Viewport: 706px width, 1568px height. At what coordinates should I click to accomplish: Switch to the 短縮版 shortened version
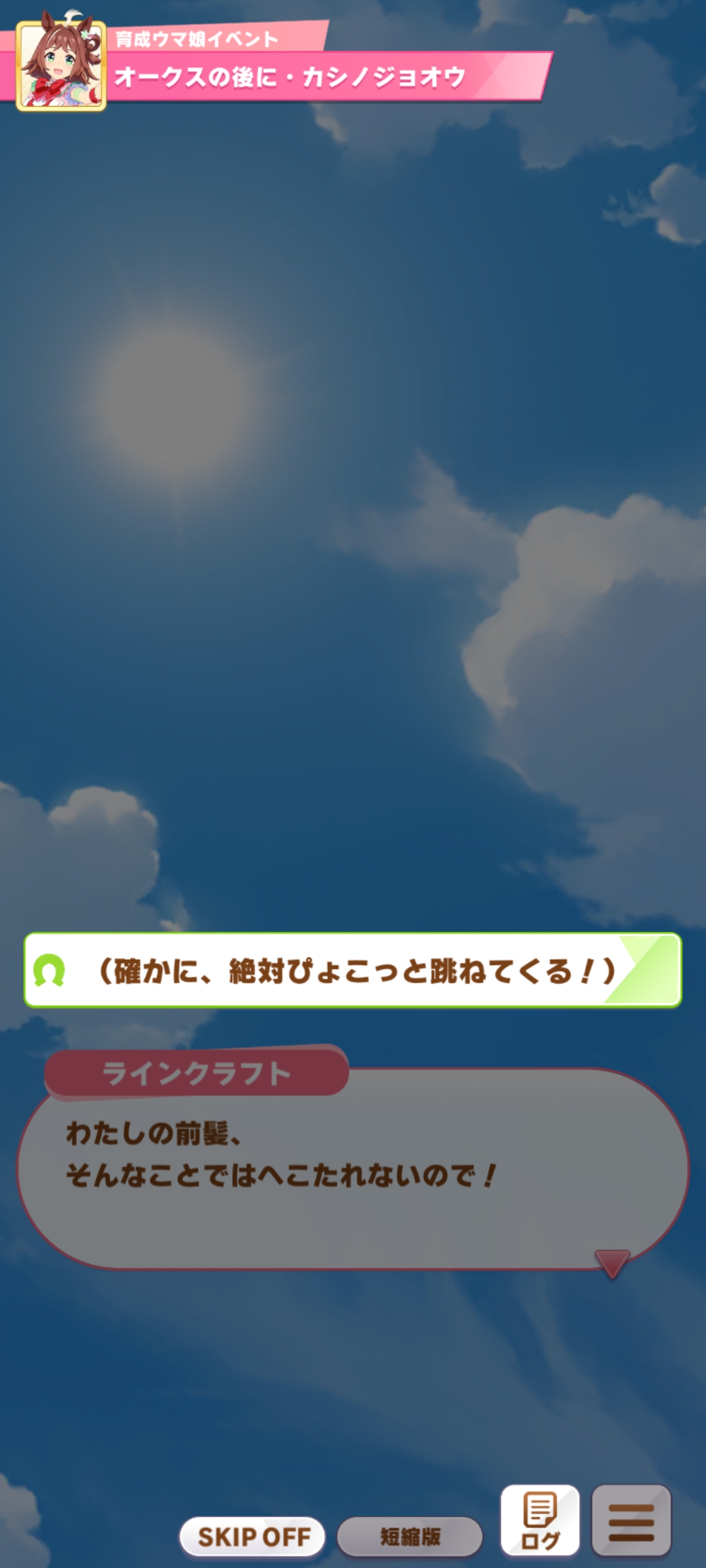tap(410, 1537)
